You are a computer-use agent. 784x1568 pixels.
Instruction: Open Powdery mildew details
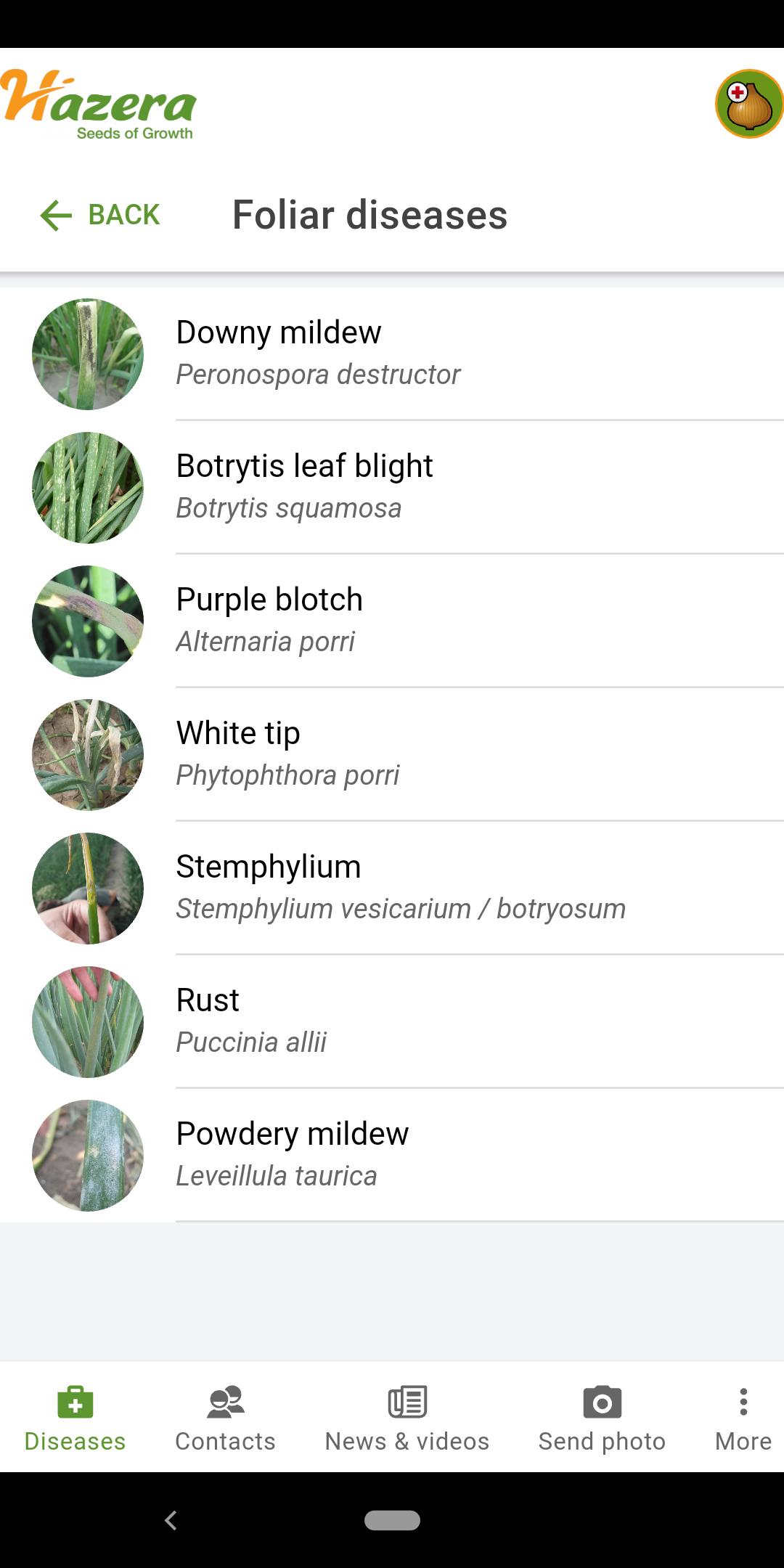click(x=392, y=1155)
